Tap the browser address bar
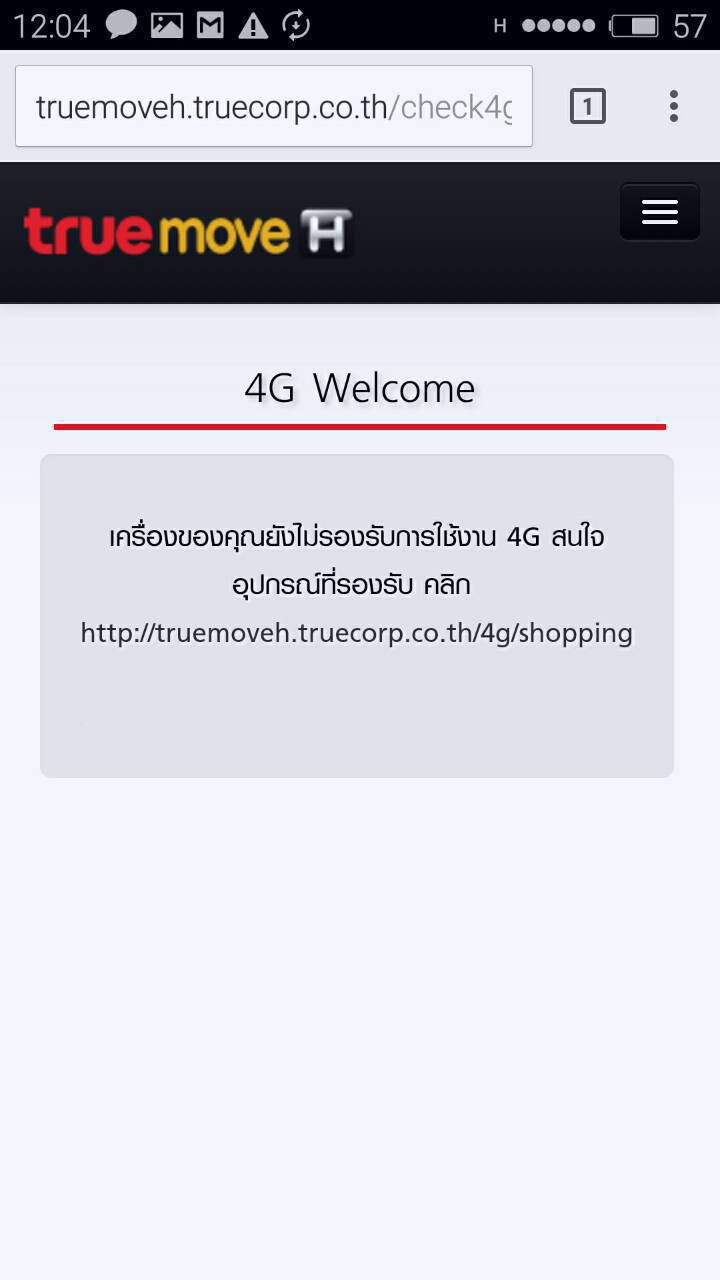 (x=273, y=107)
